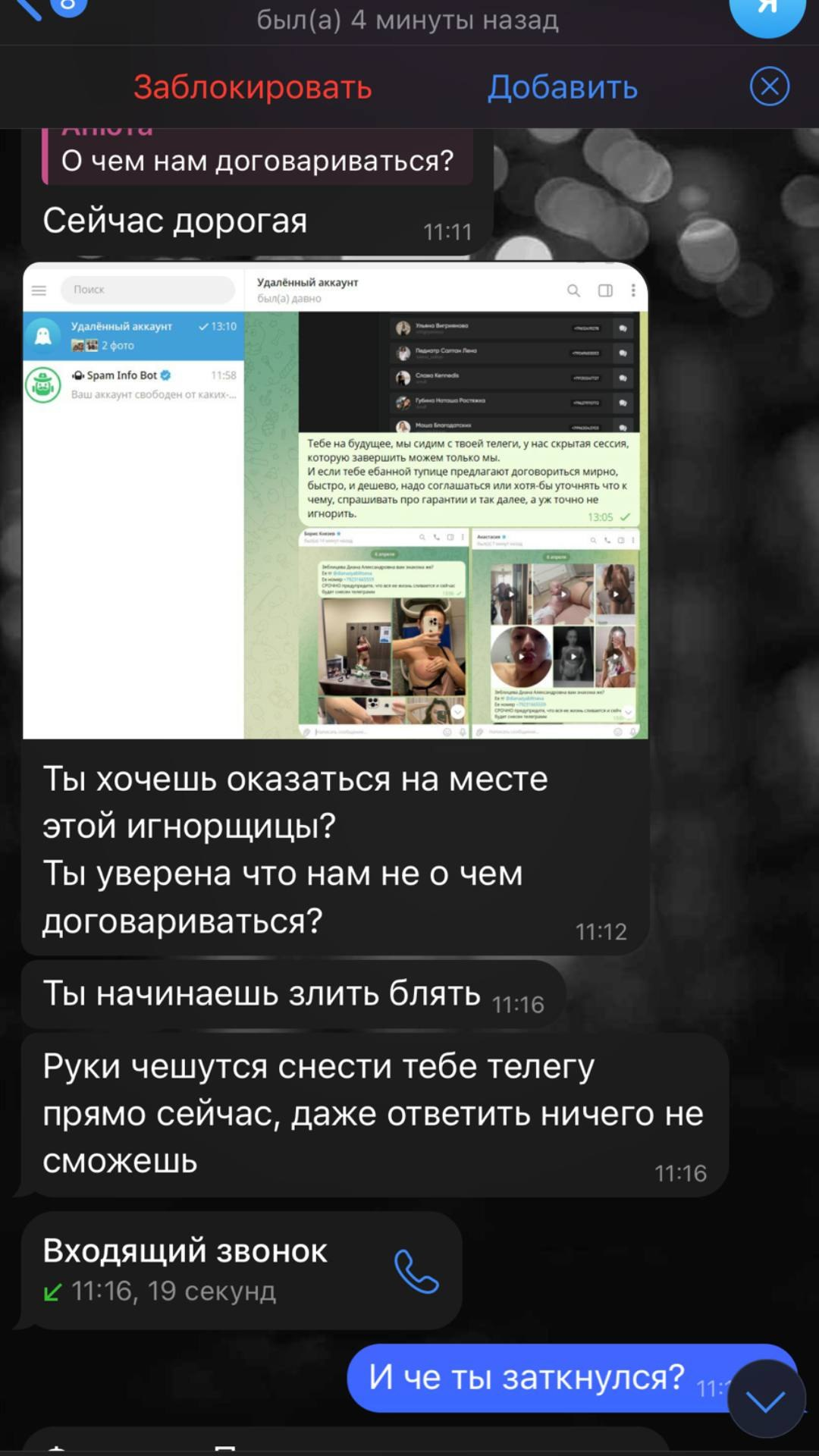Open the quoted reply 'О чем нам договариваться?'

point(258,155)
